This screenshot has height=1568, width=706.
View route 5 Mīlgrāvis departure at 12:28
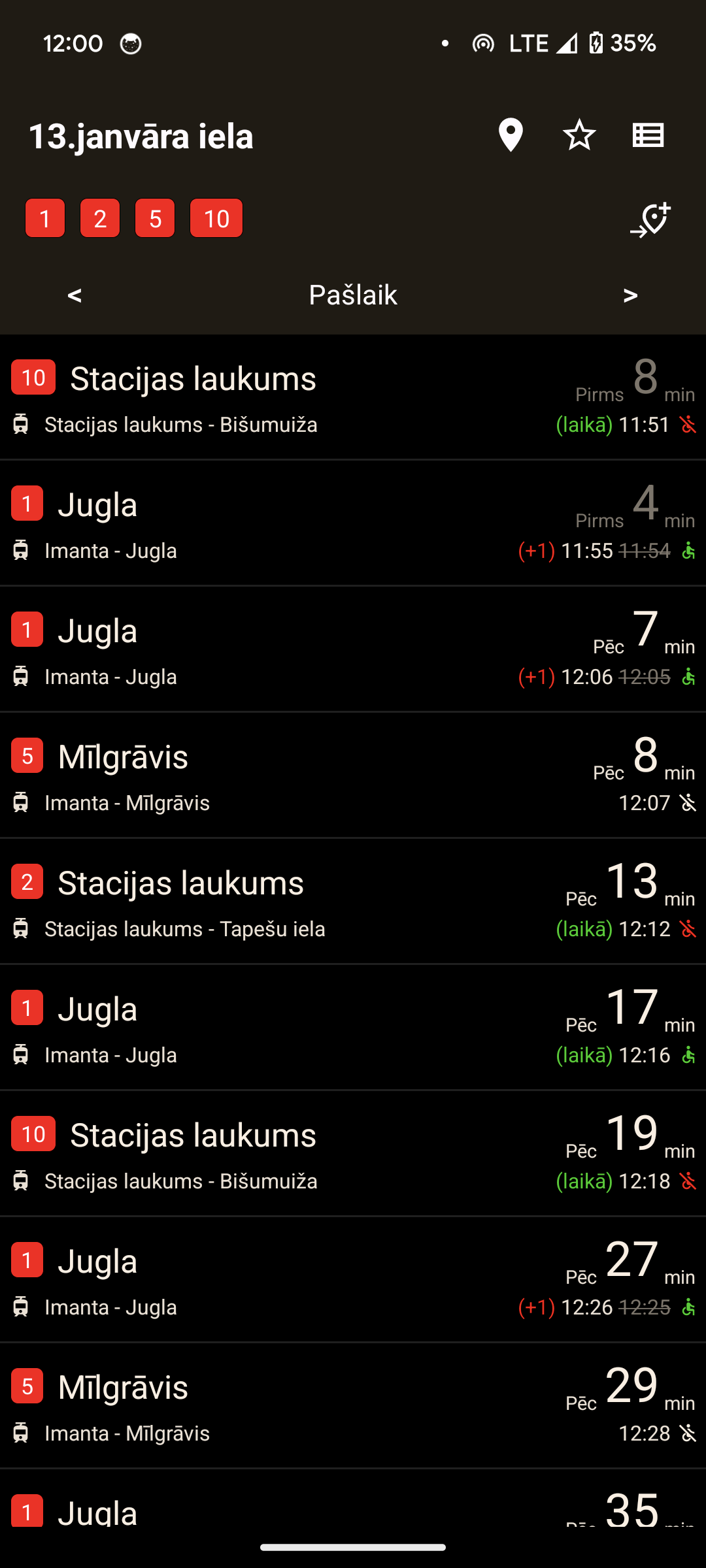click(x=353, y=1406)
